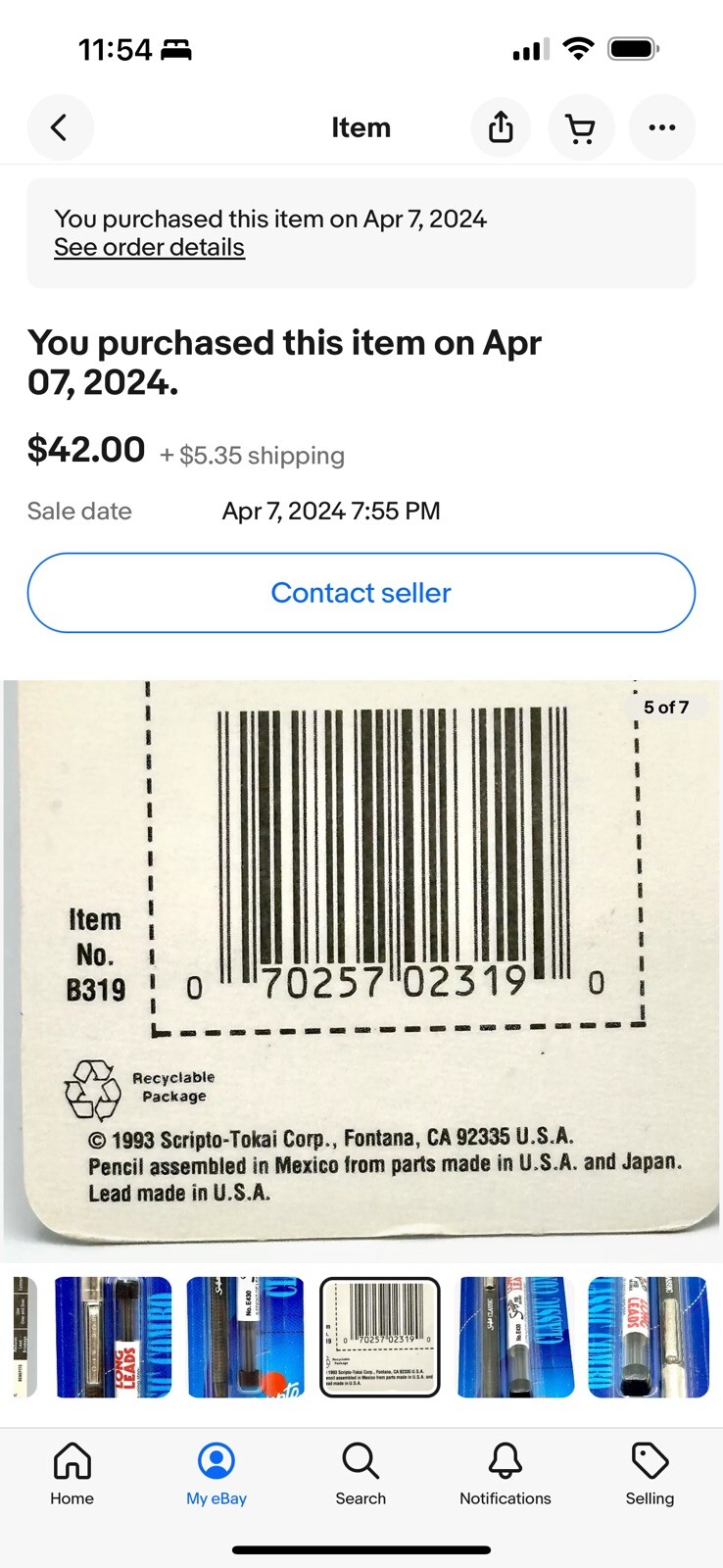
Task: Select the highlighted barcode thumbnail
Action: (380, 1337)
